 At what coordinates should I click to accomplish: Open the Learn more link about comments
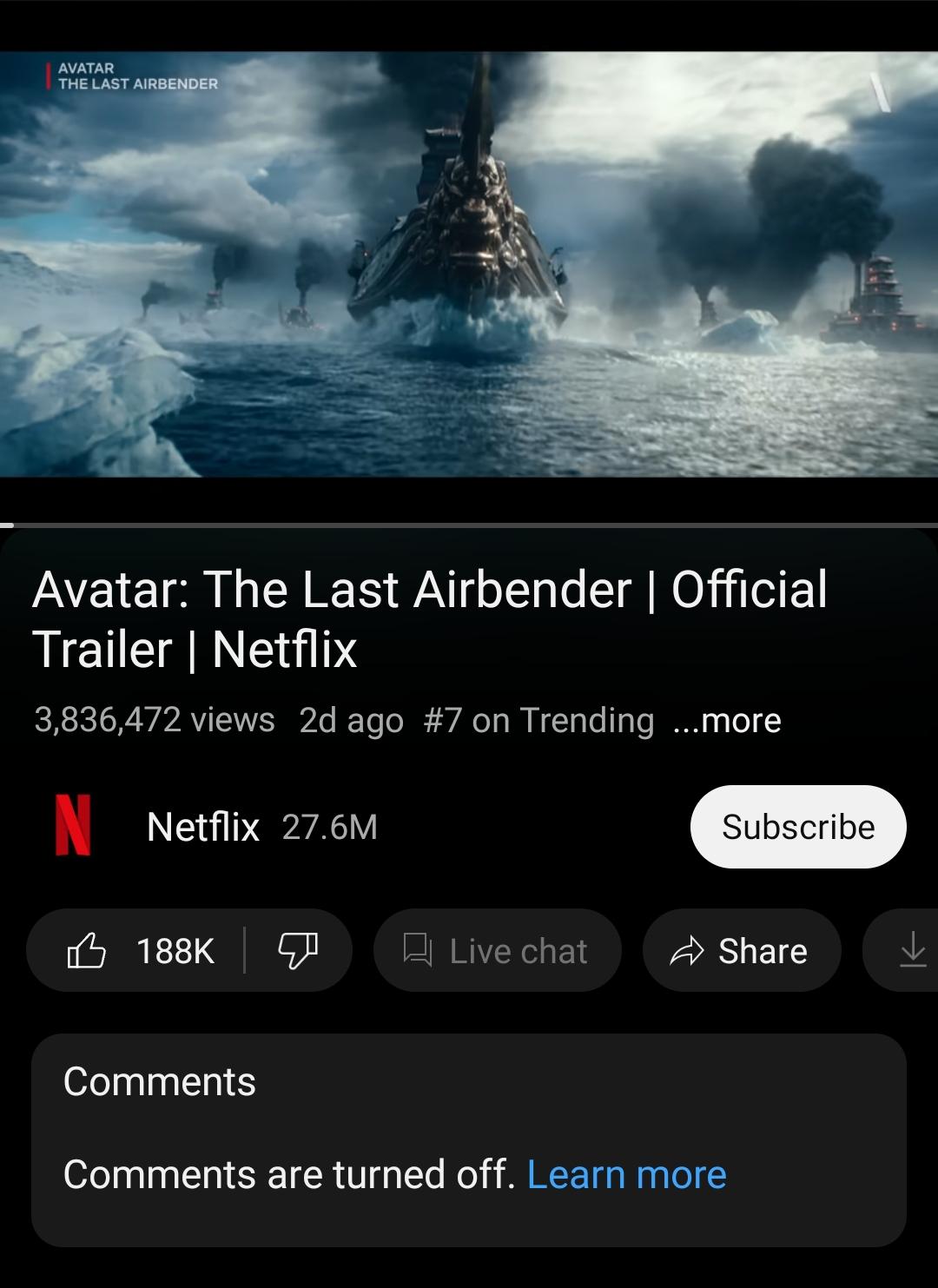pyautogui.click(x=626, y=1173)
